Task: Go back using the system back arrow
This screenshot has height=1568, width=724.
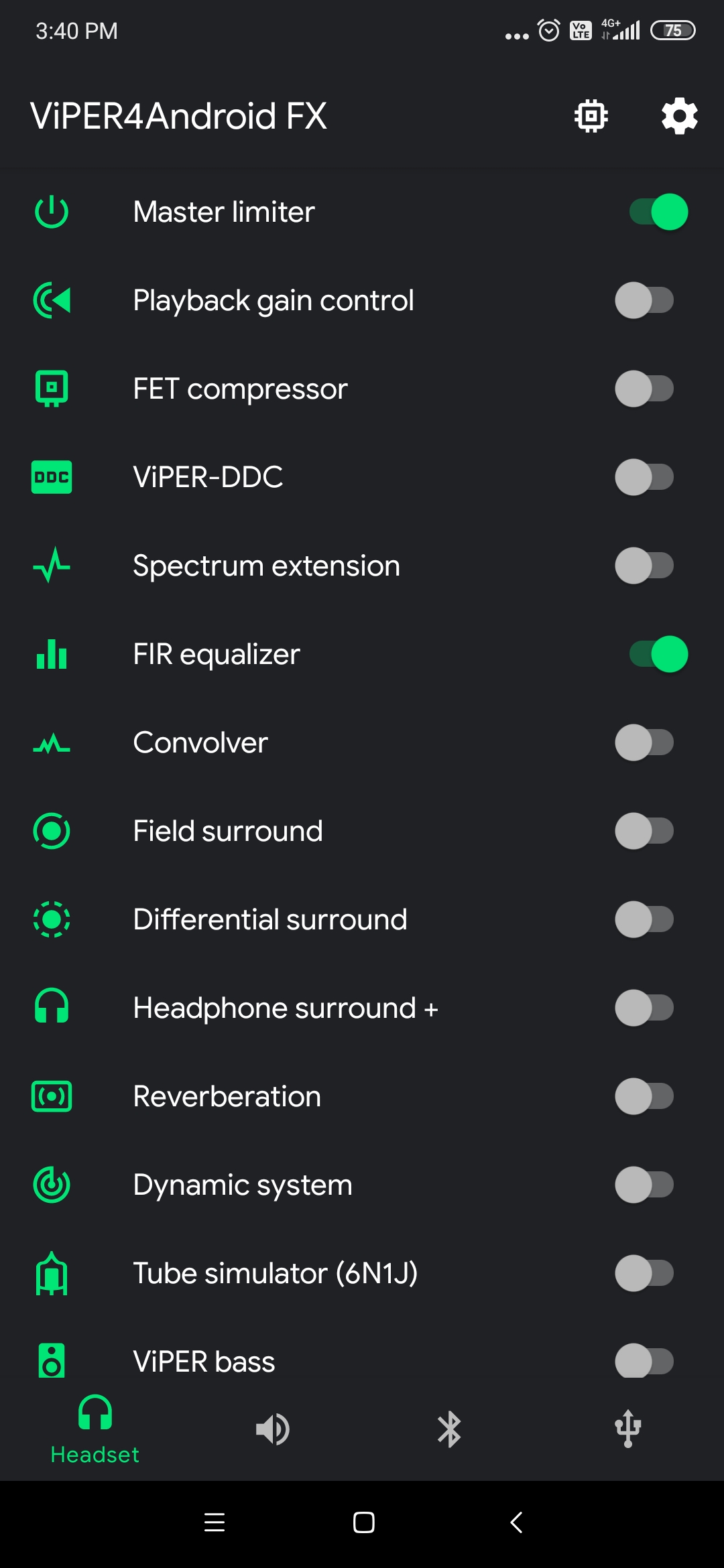Action: pyautogui.click(x=516, y=1522)
